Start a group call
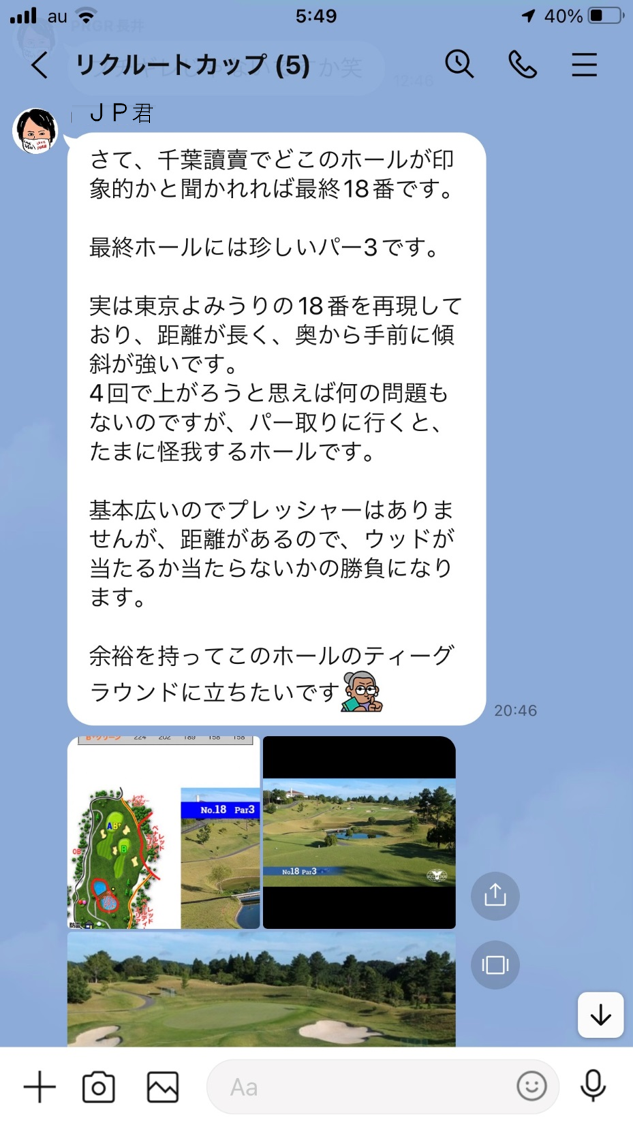The width and height of the screenshot is (633, 1125). (x=522, y=65)
